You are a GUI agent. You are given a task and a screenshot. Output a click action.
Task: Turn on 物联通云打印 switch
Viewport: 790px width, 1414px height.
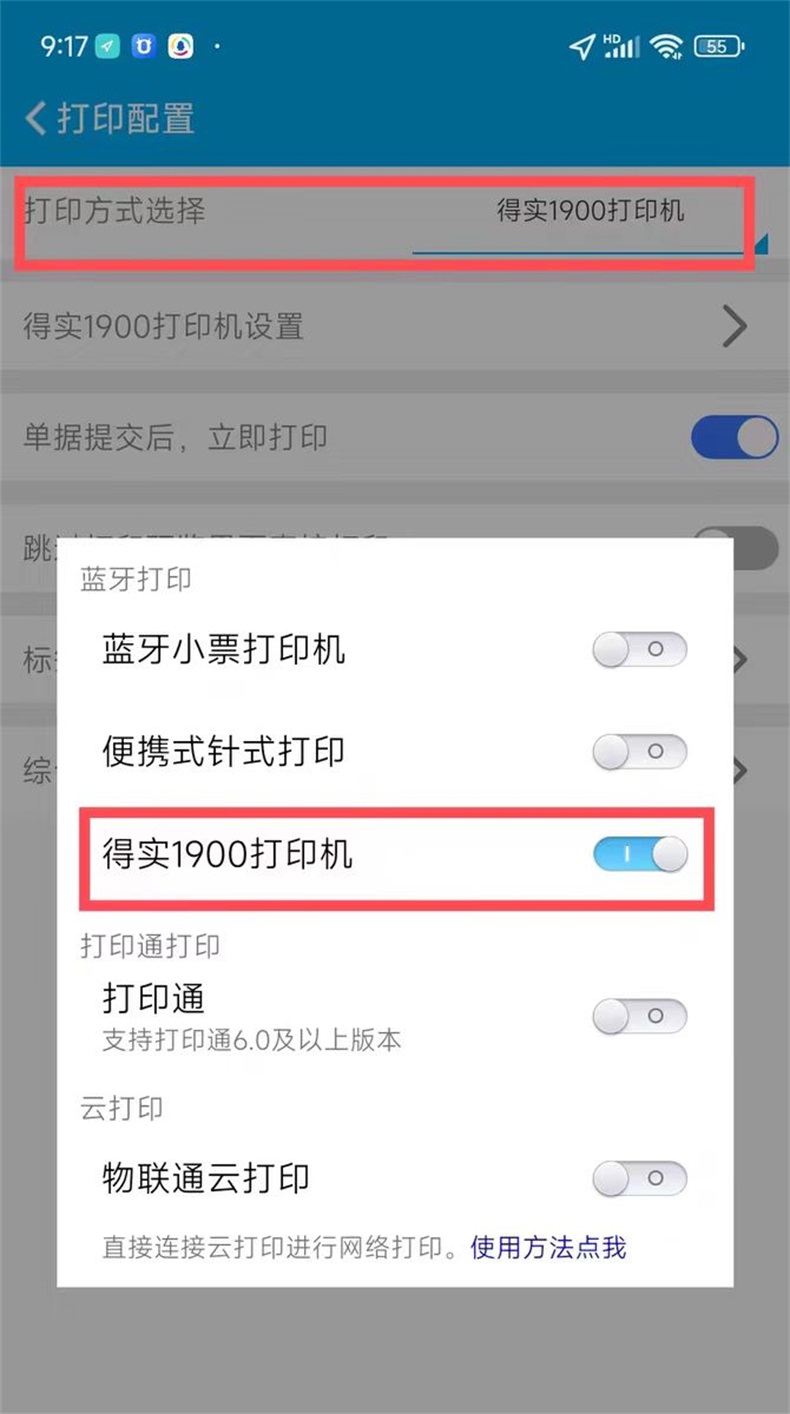(x=640, y=1178)
